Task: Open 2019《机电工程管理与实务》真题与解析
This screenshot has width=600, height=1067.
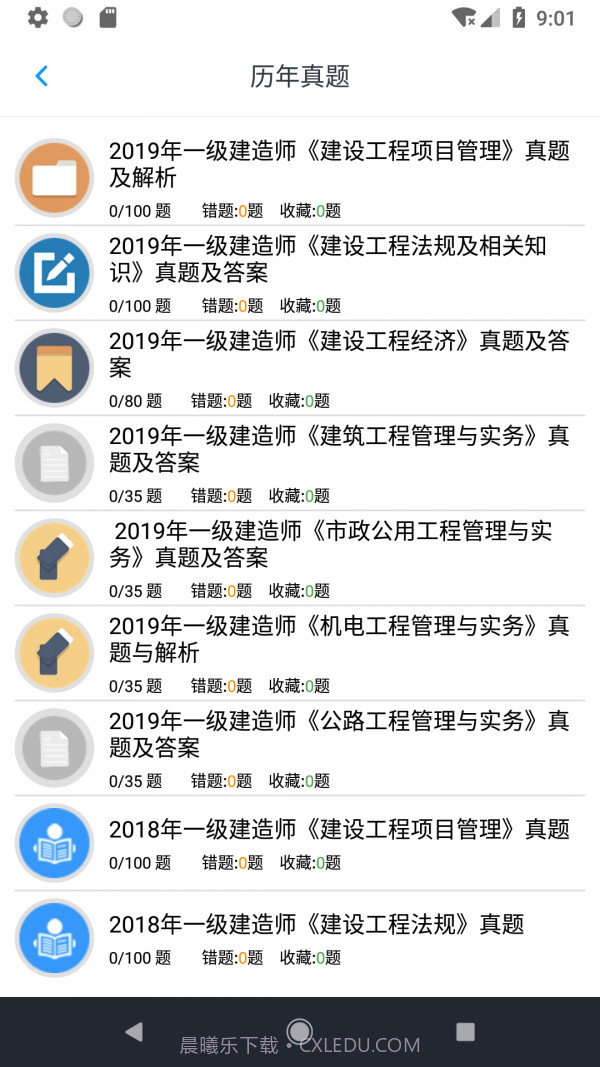Action: (x=338, y=639)
